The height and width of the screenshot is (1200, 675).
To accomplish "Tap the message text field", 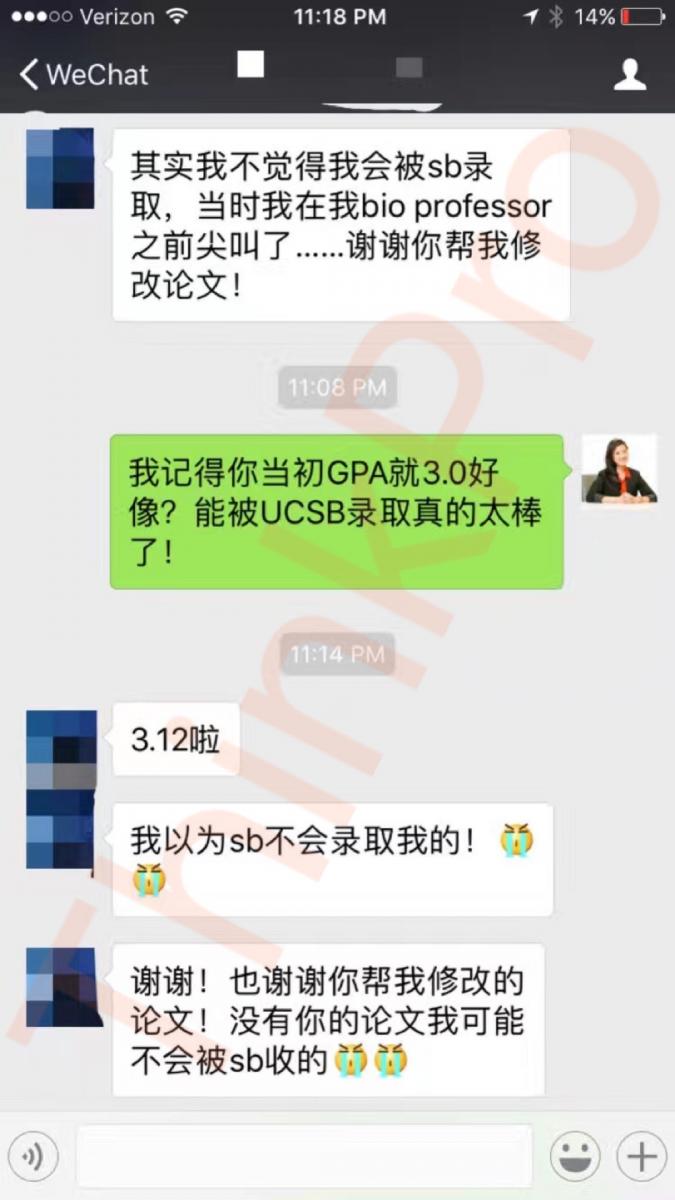I will pyautogui.click(x=304, y=1157).
